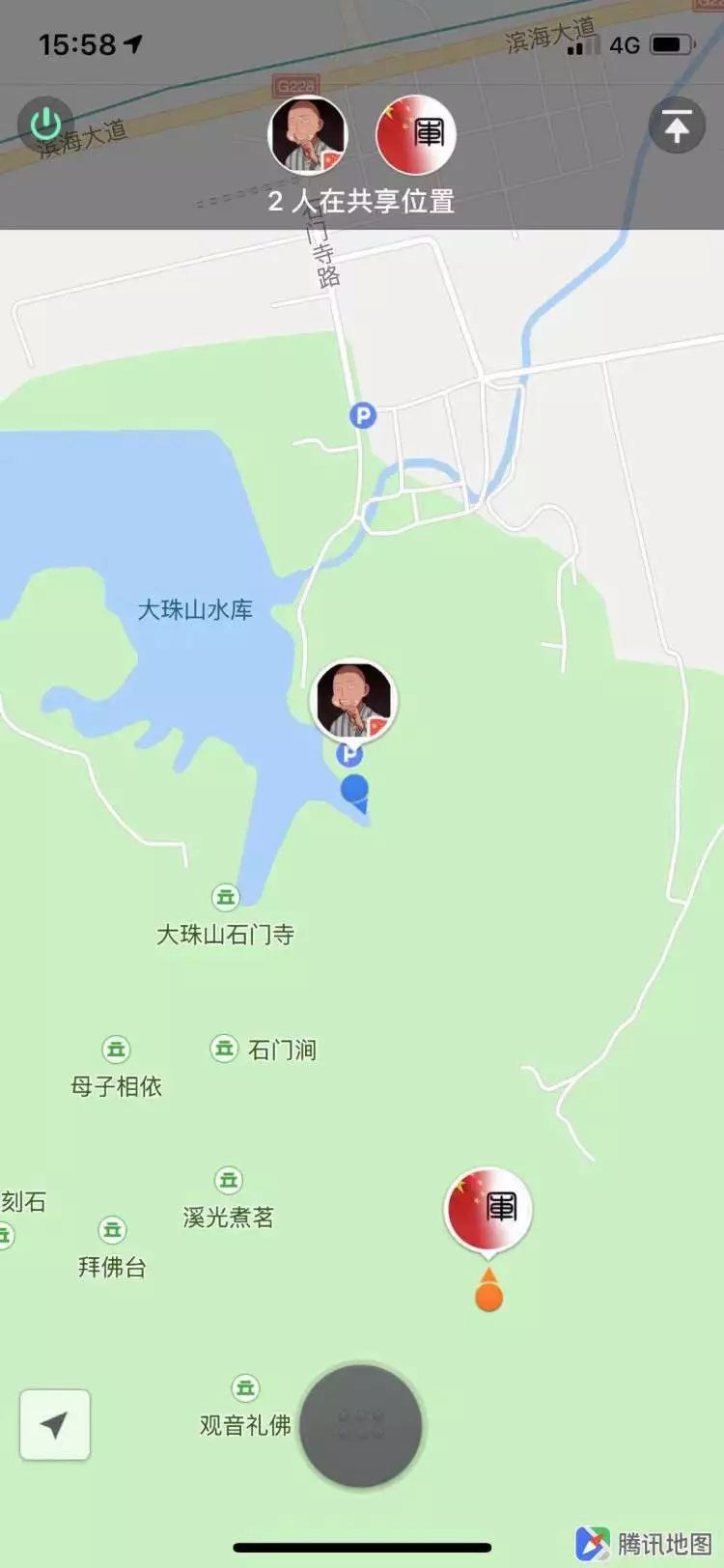724x1568 pixels.
Task: Minimize location sharing with the up-arrow icon
Action: [x=677, y=125]
